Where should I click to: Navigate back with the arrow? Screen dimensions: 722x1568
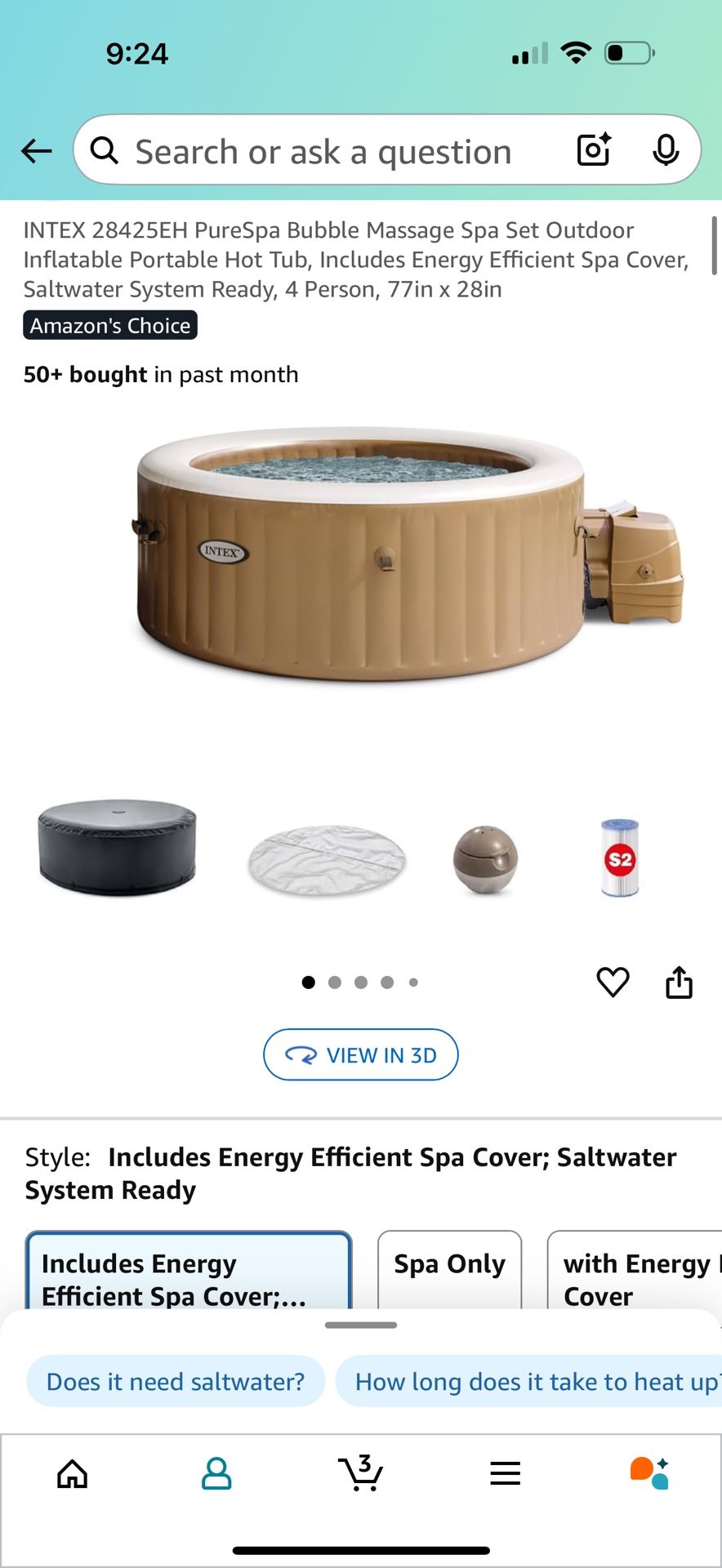click(x=36, y=150)
